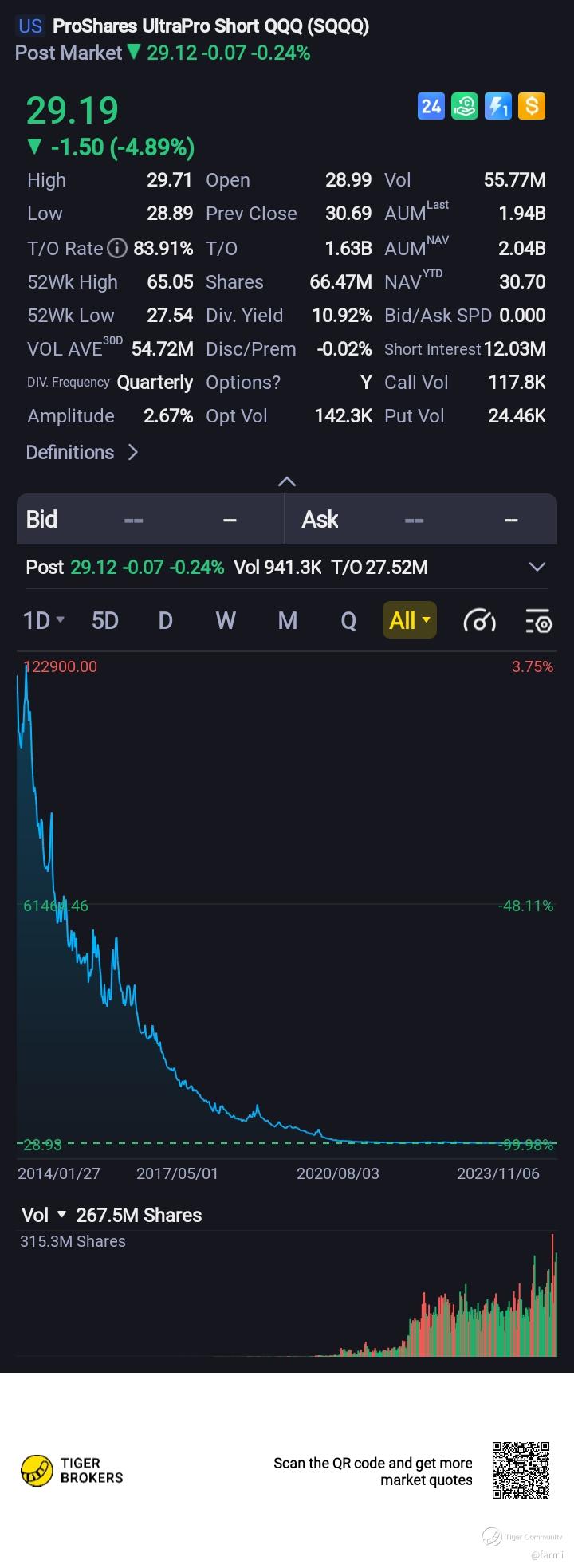Open chart display settings icon
Screen dimensions: 574x1568
pyautogui.click(x=539, y=621)
